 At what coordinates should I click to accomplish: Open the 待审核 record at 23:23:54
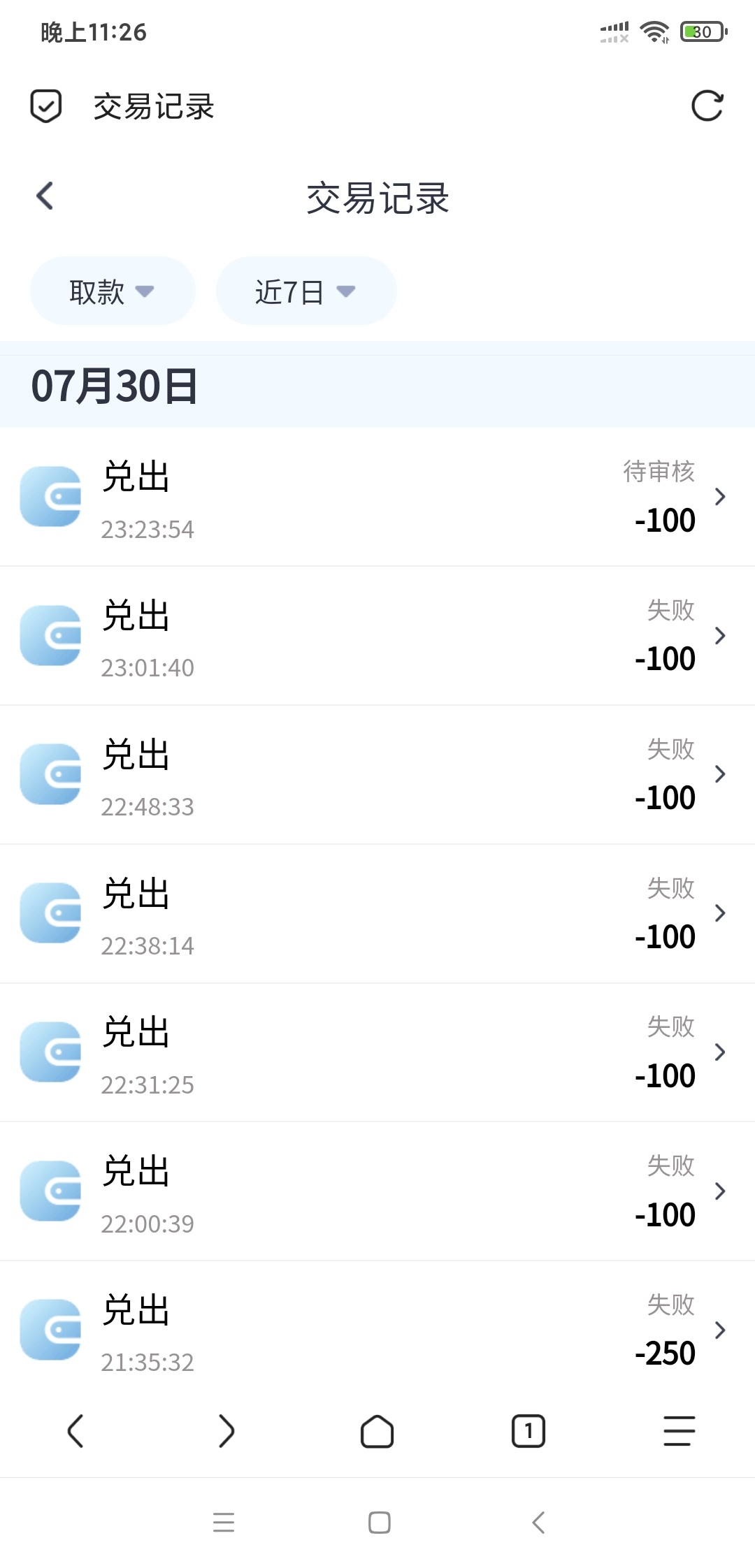pos(377,497)
